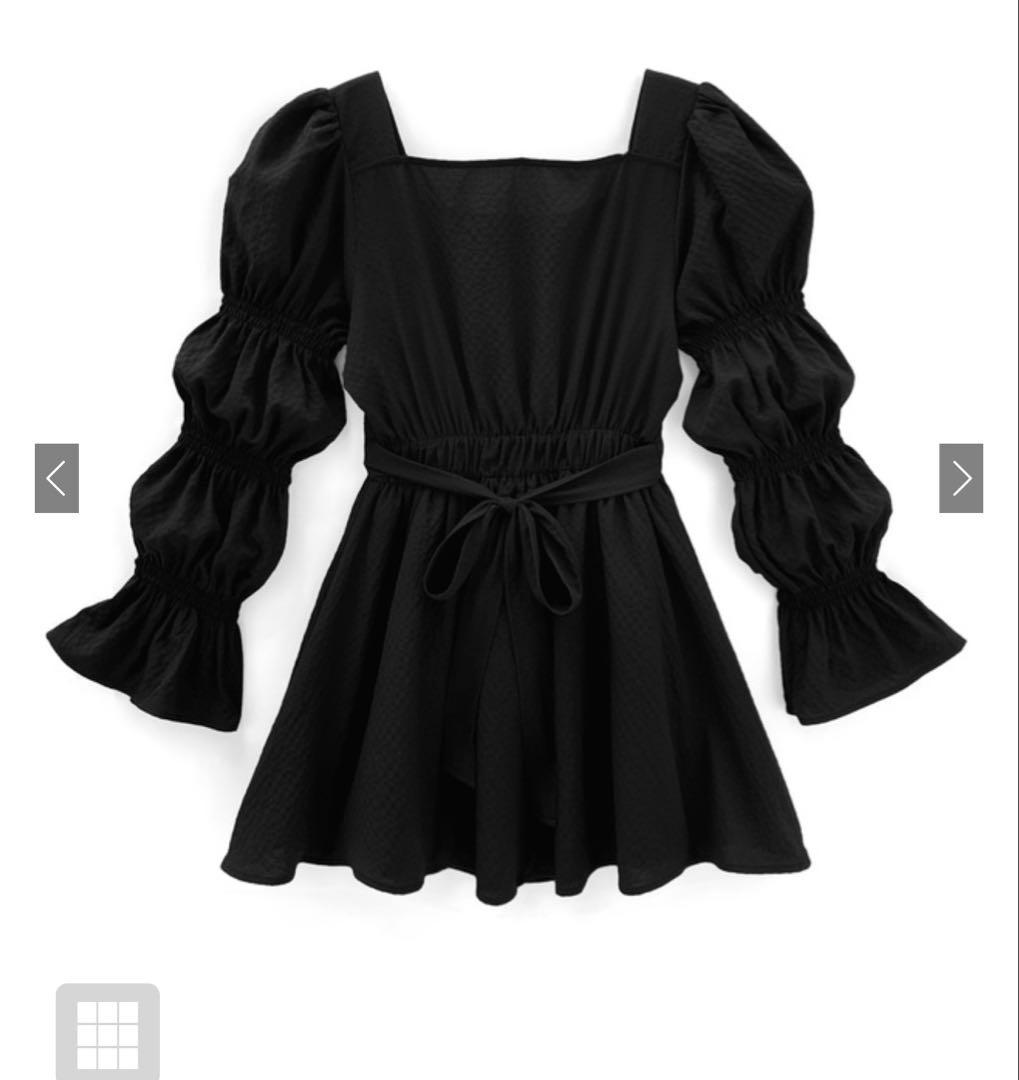Open the image grid view
Viewport: 1019px width, 1080px height.
107,1031
